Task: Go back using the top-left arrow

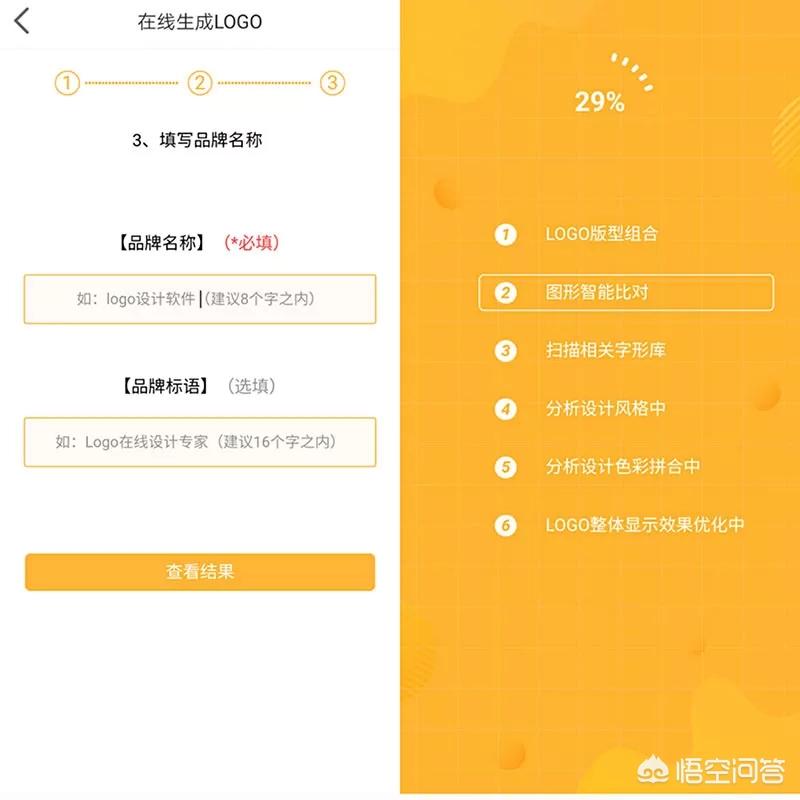Action: tap(22, 20)
